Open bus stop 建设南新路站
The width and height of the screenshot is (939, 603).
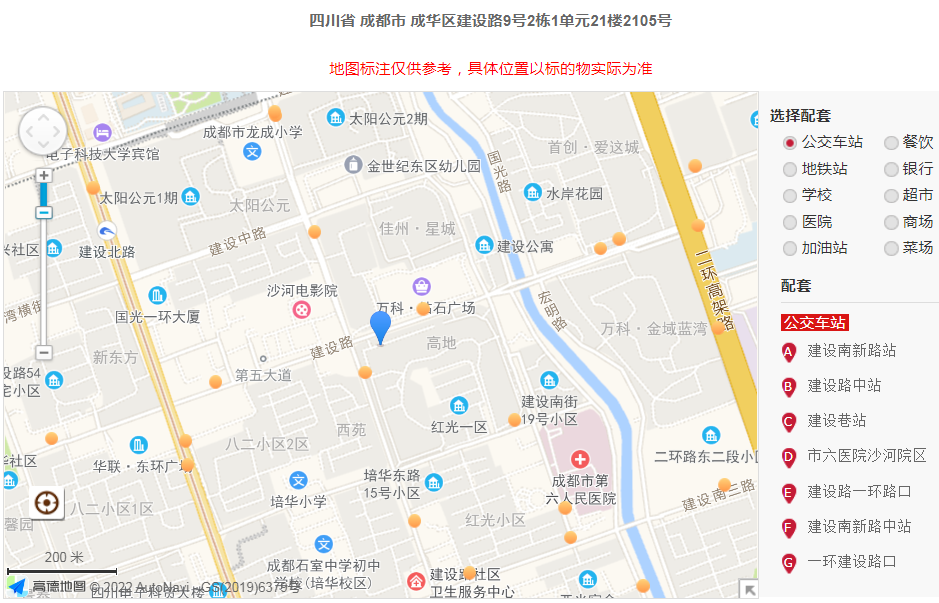(851, 351)
